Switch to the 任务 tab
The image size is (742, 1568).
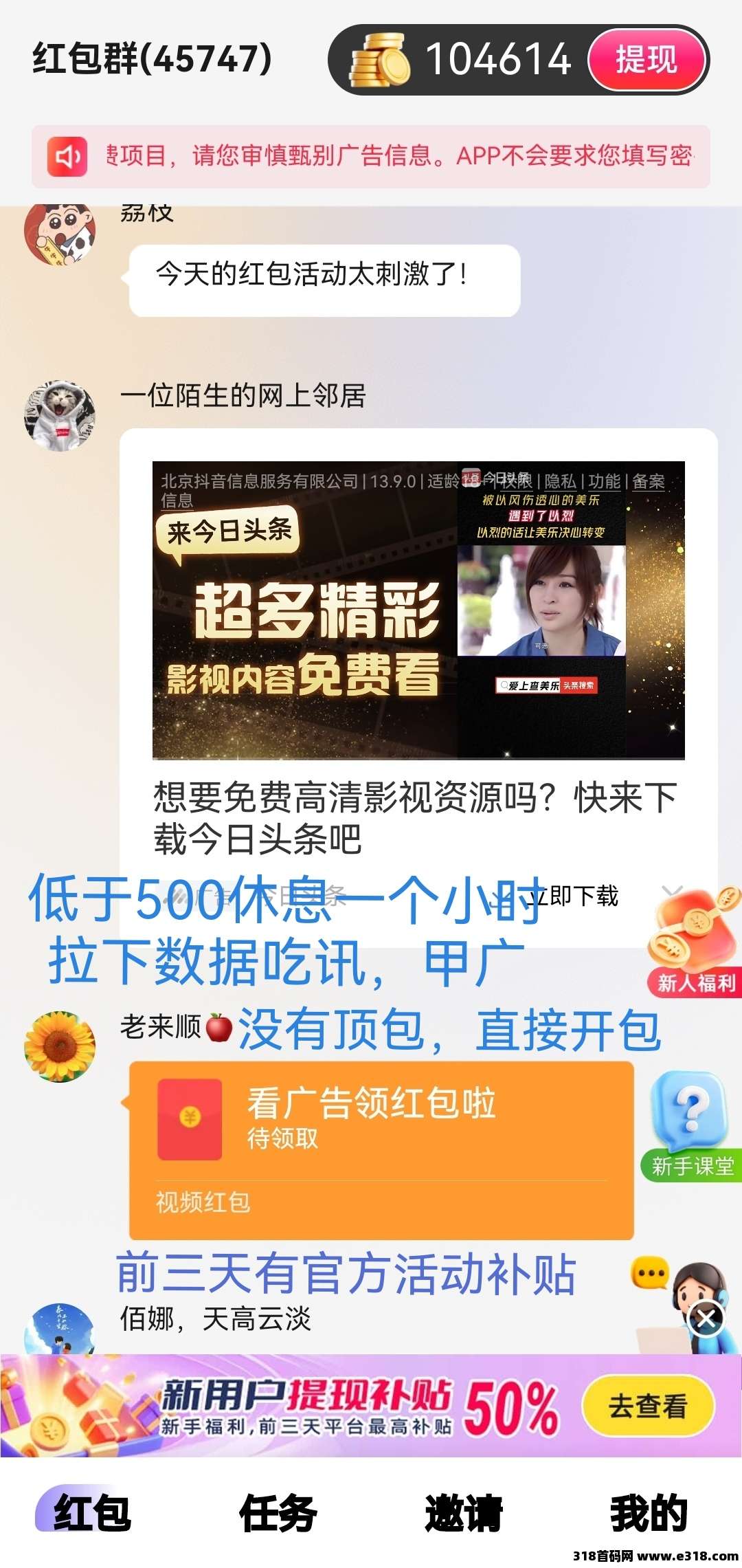click(x=278, y=1513)
